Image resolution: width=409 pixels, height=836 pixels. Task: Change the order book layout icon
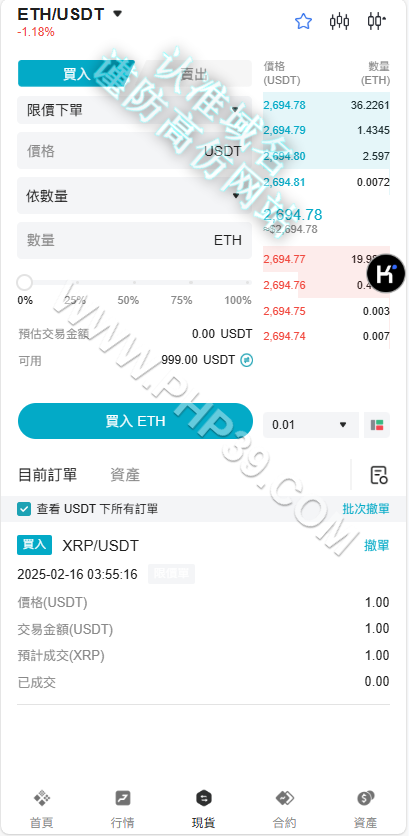click(x=377, y=425)
